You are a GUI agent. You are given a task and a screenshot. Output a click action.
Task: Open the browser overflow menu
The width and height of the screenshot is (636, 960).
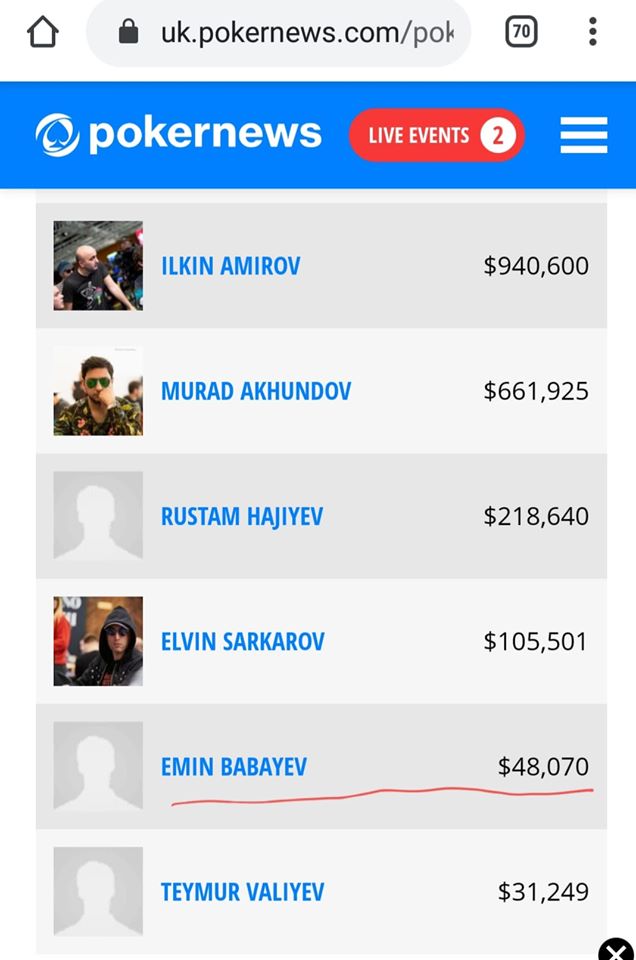[593, 33]
